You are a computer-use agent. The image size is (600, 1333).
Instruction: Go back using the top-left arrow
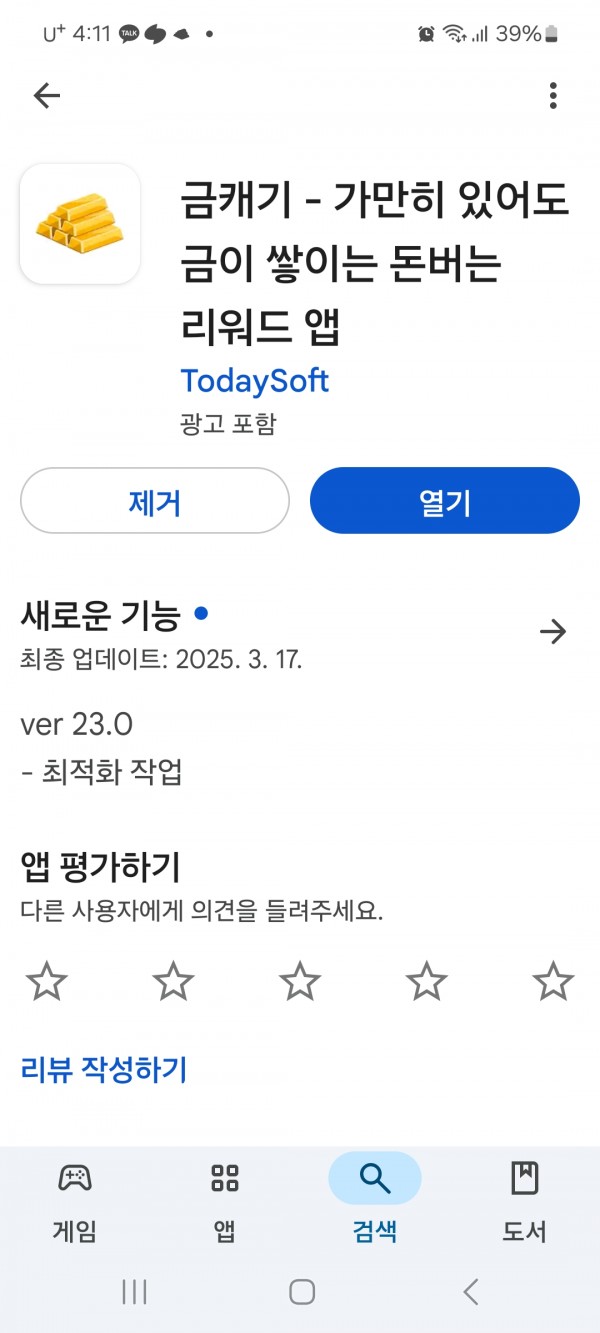pyautogui.click(x=47, y=95)
